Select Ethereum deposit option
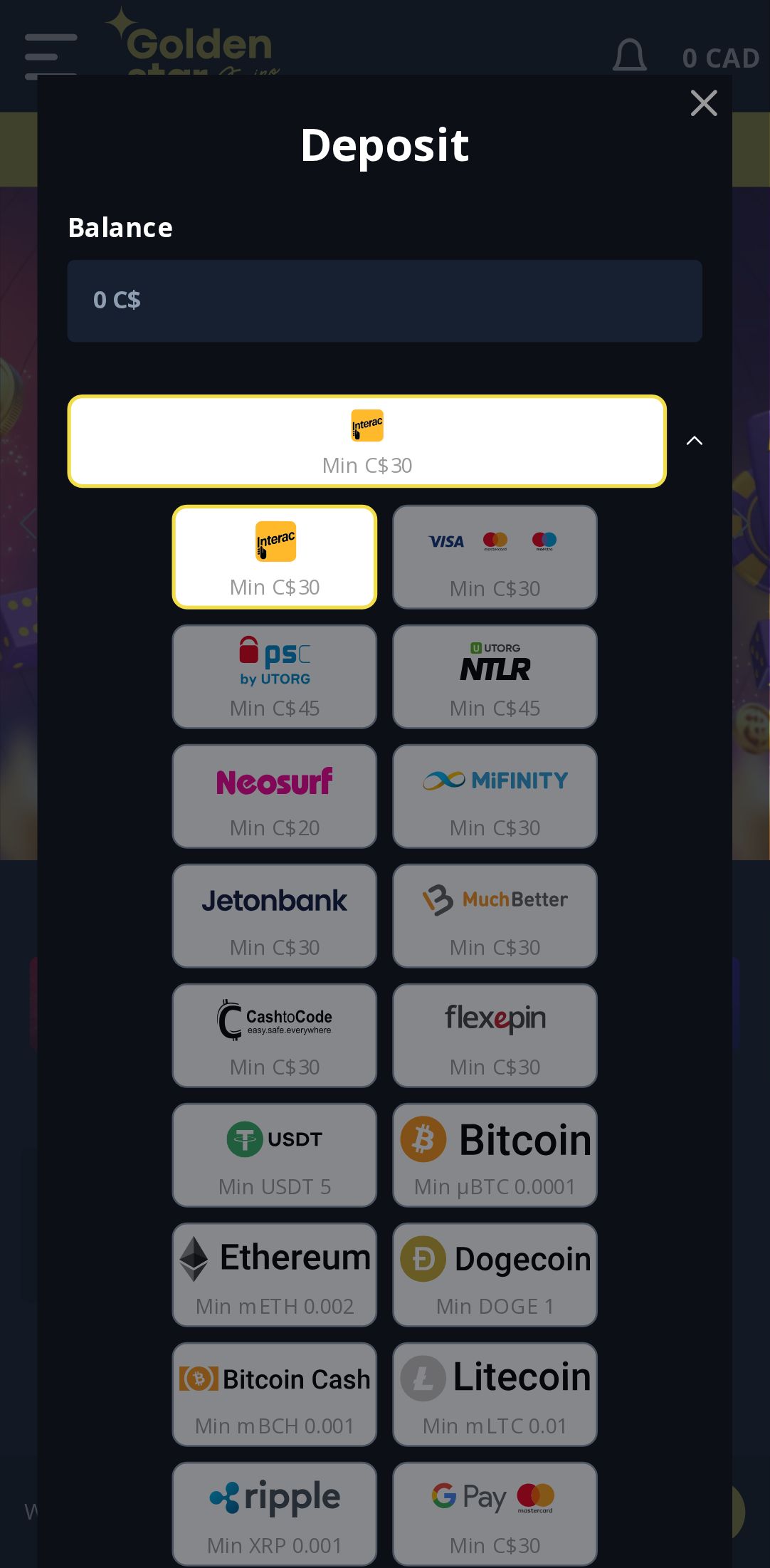This screenshot has height=1568, width=770. point(275,1275)
